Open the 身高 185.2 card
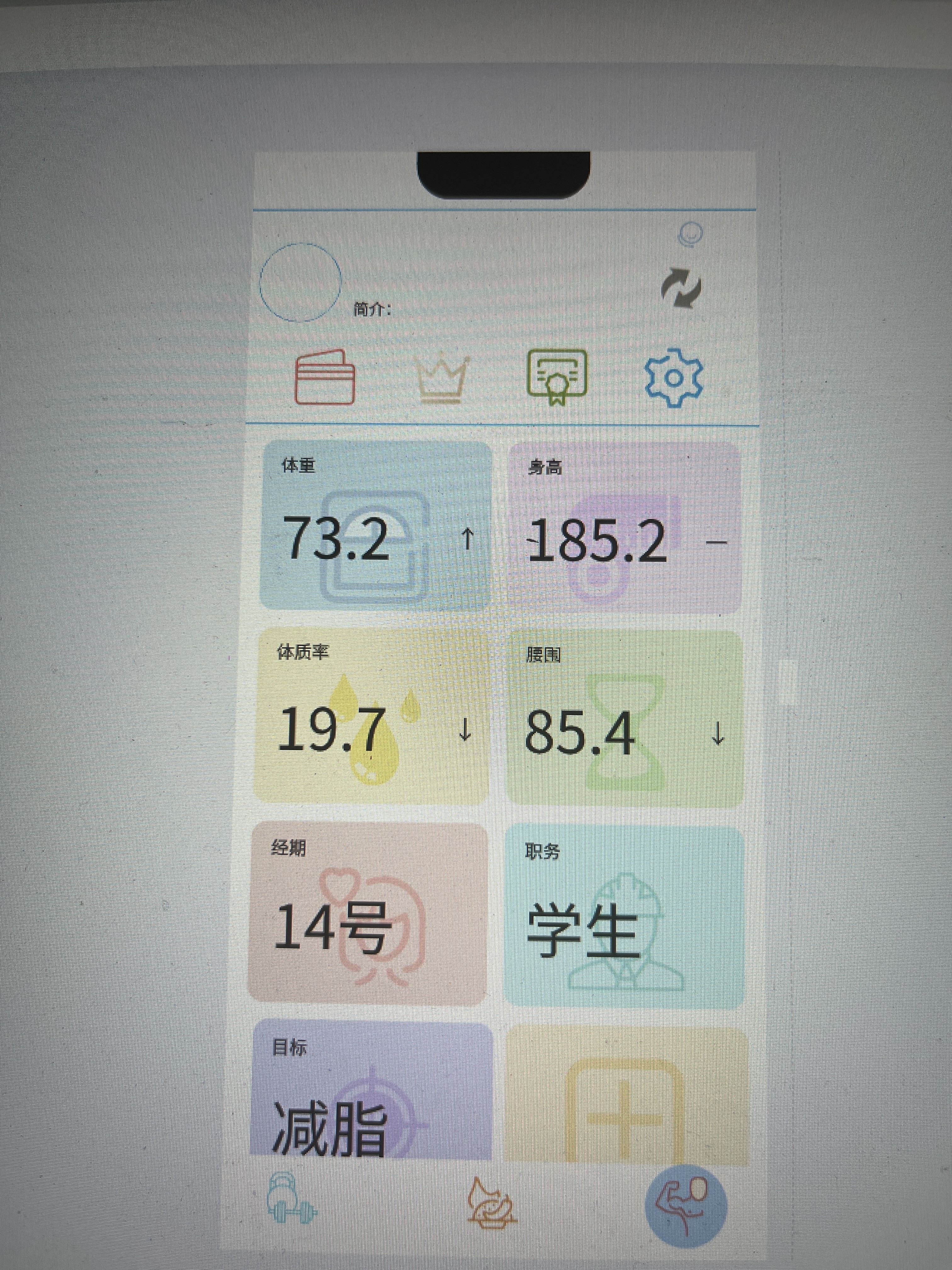The image size is (952, 1270). [x=624, y=527]
